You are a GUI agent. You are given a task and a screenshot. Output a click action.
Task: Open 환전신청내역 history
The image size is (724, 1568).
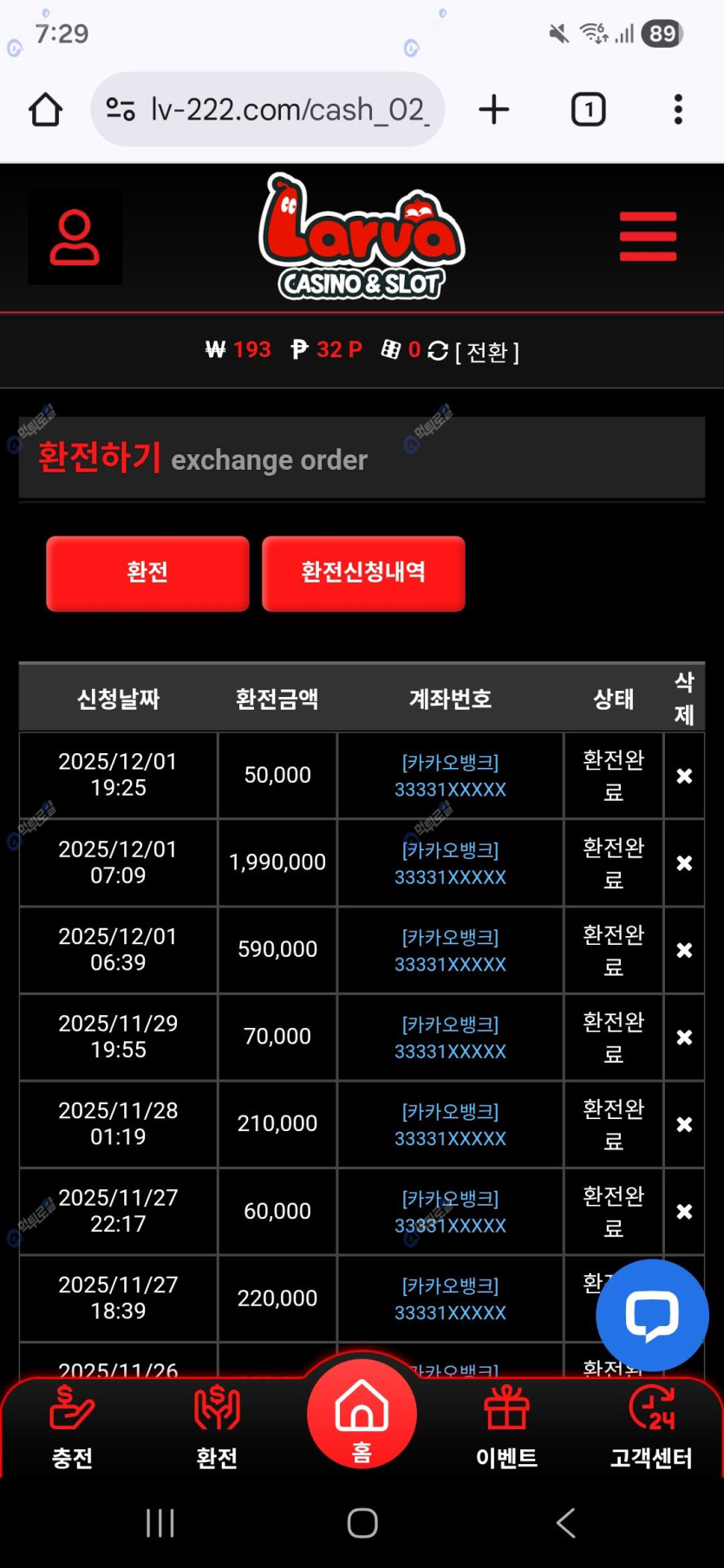point(363,573)
